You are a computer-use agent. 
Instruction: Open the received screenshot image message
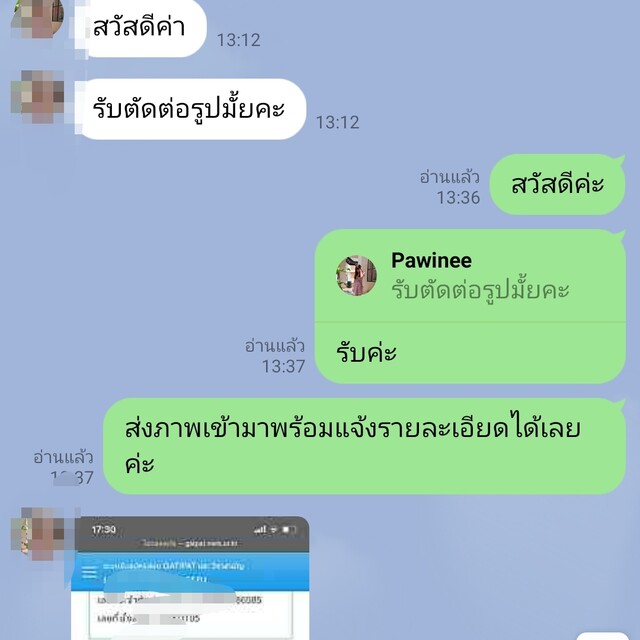click(x=191, y=578)
